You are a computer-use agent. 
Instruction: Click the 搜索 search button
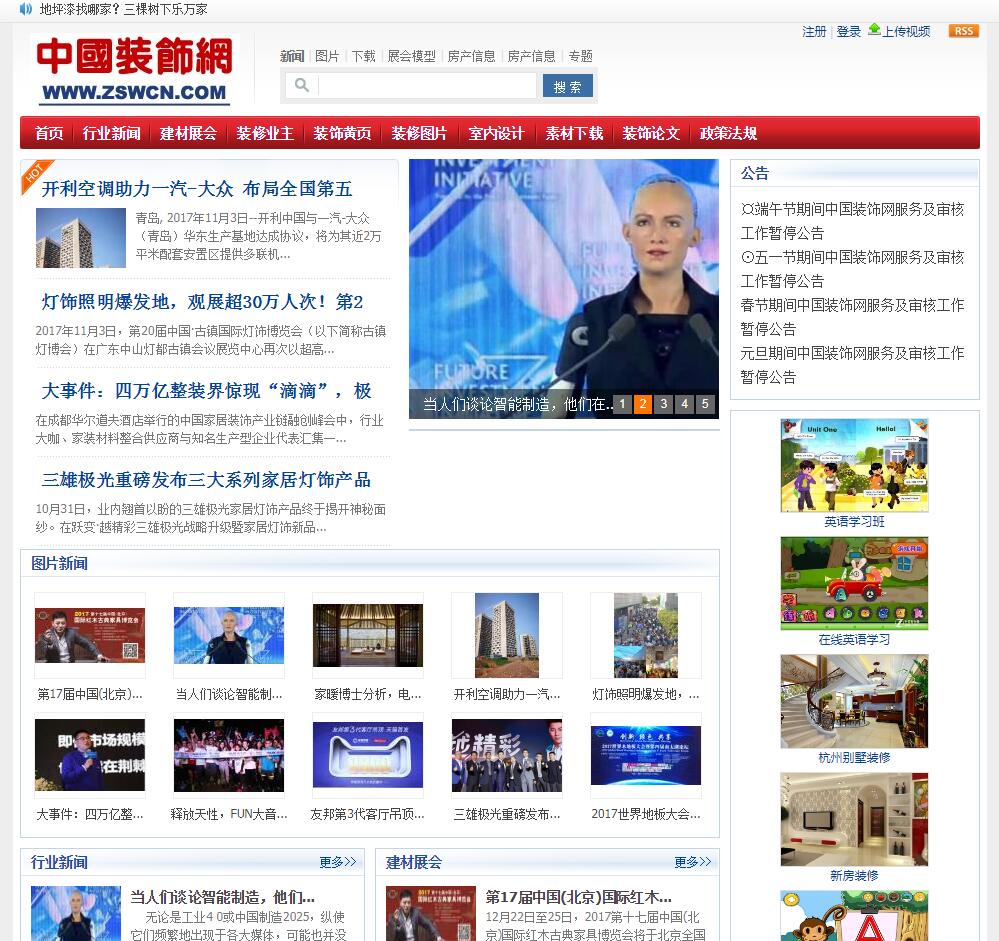(567, 86)
